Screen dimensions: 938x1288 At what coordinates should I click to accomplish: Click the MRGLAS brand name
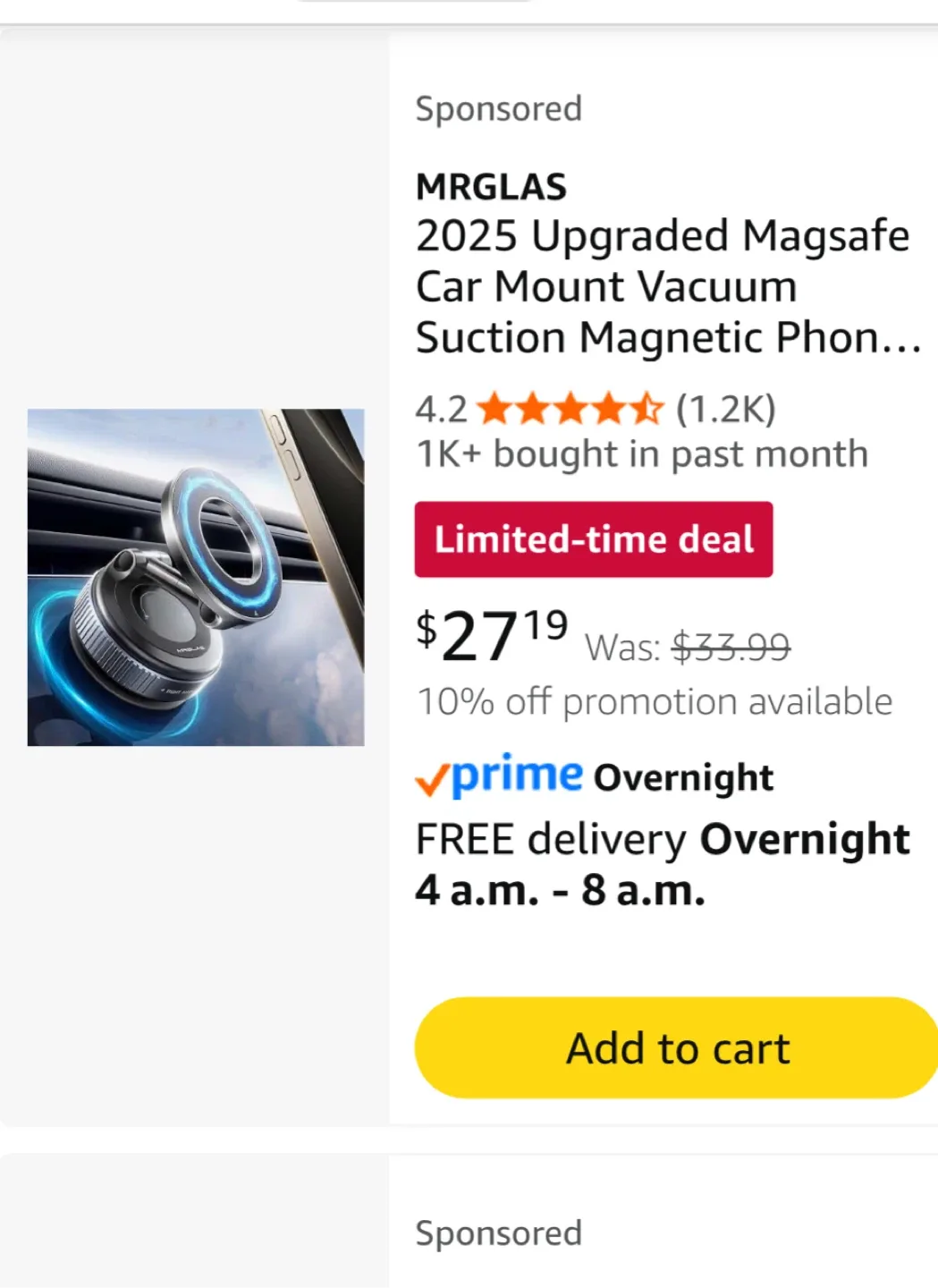[x=491, y=187]
